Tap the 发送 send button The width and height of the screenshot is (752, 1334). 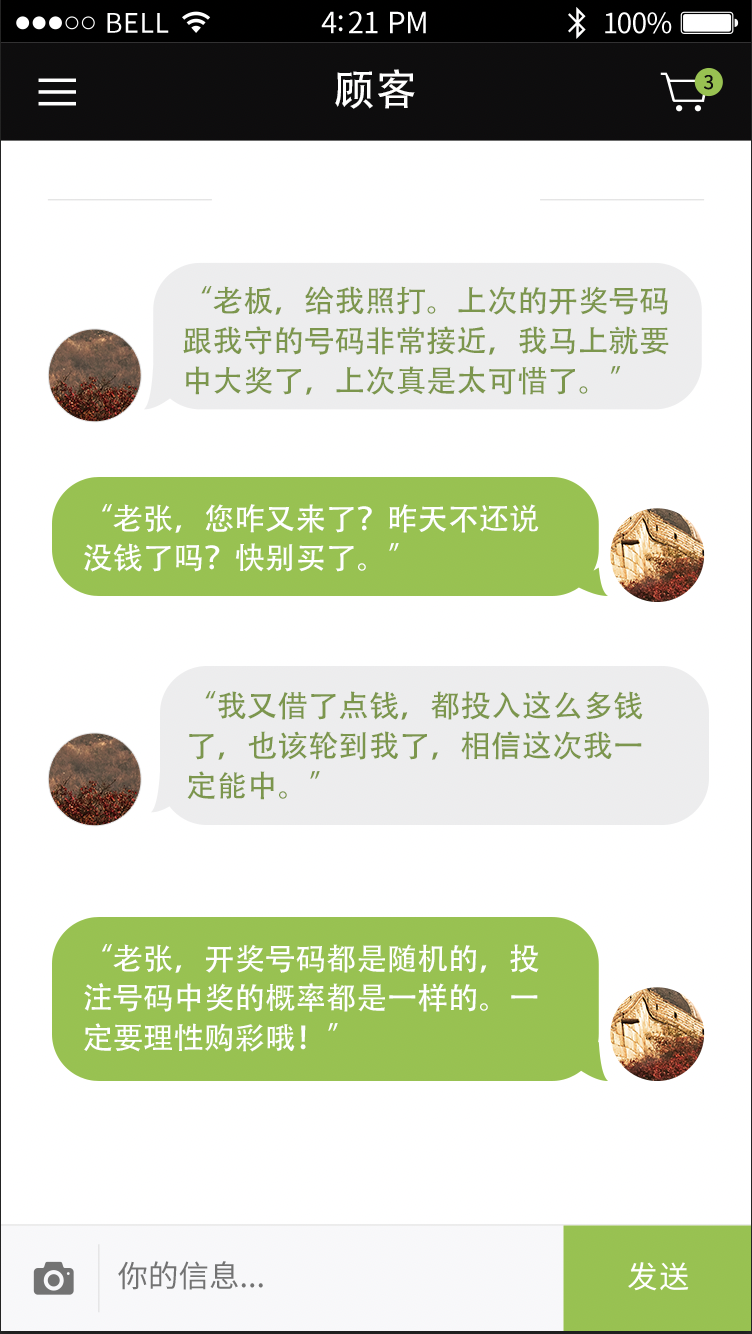pyautogui.click(x=658, y=1278)
